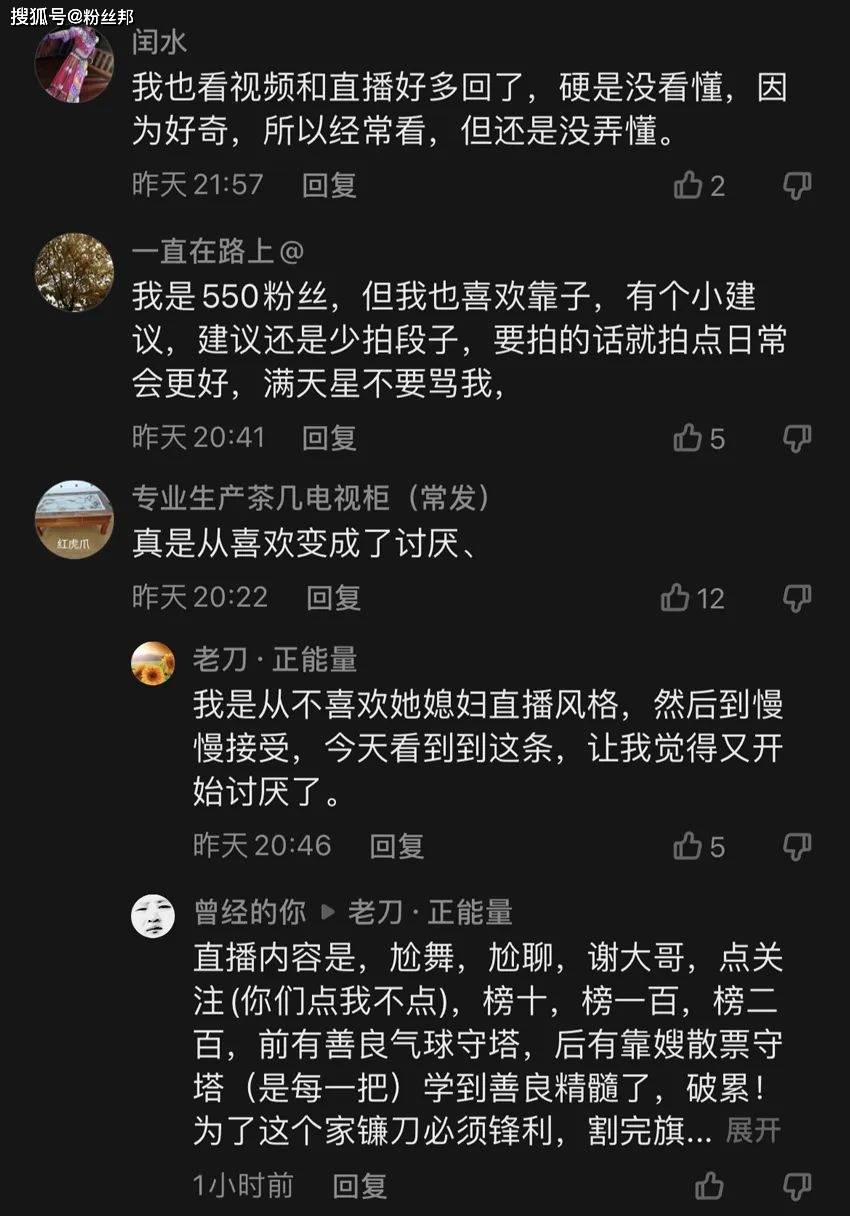
Task: Like 曾经的你's reply
Action: coord(709,1186)
